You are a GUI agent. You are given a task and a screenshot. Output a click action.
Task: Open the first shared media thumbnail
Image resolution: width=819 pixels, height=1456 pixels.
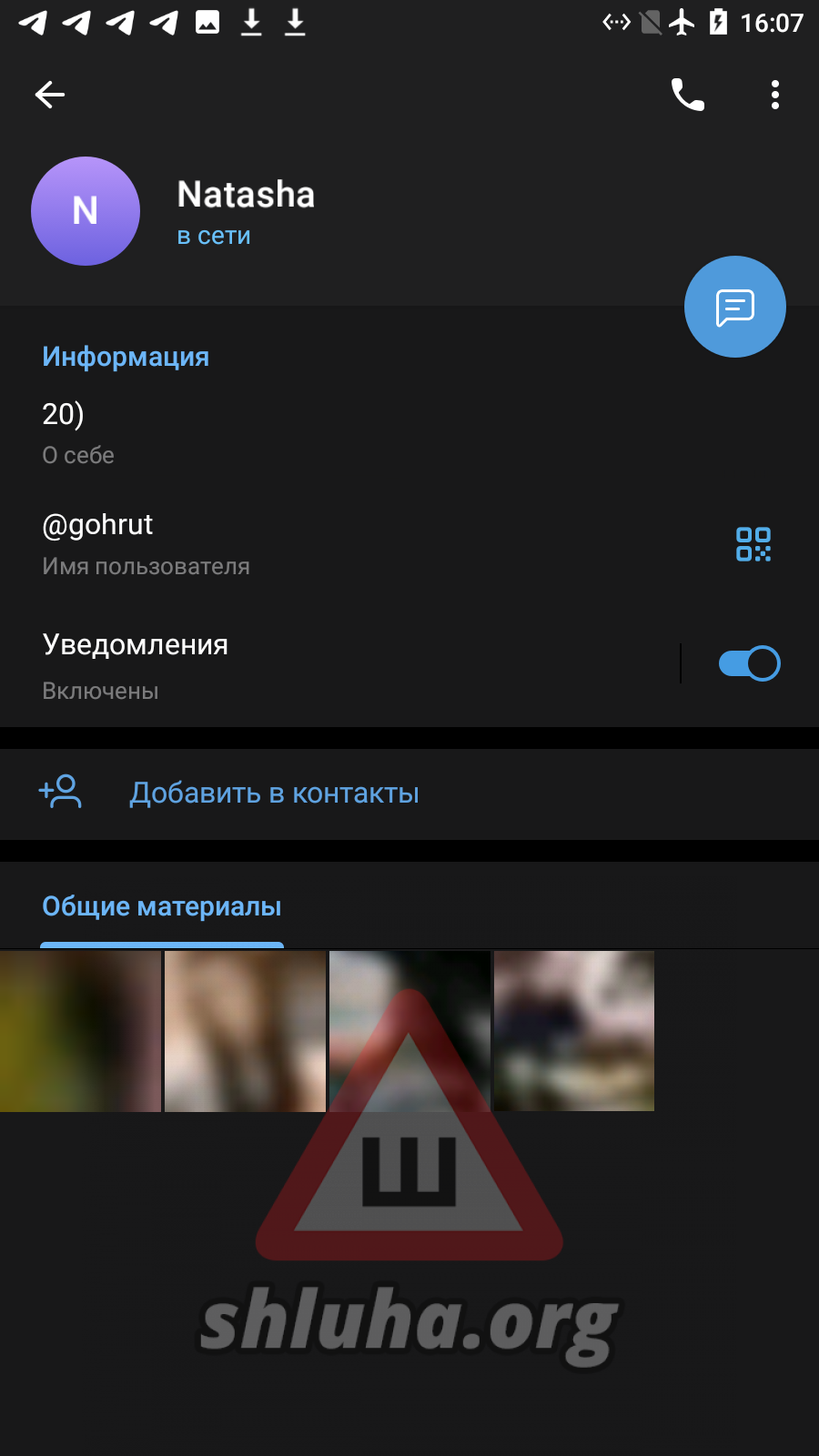click(80, 1031)
